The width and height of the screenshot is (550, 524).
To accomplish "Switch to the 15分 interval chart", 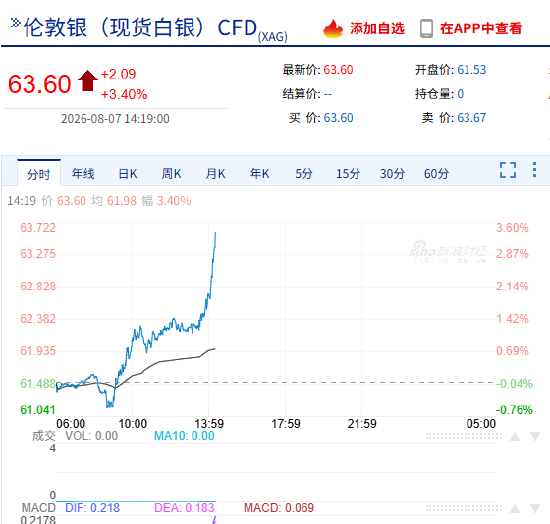I will coord(348,174).
